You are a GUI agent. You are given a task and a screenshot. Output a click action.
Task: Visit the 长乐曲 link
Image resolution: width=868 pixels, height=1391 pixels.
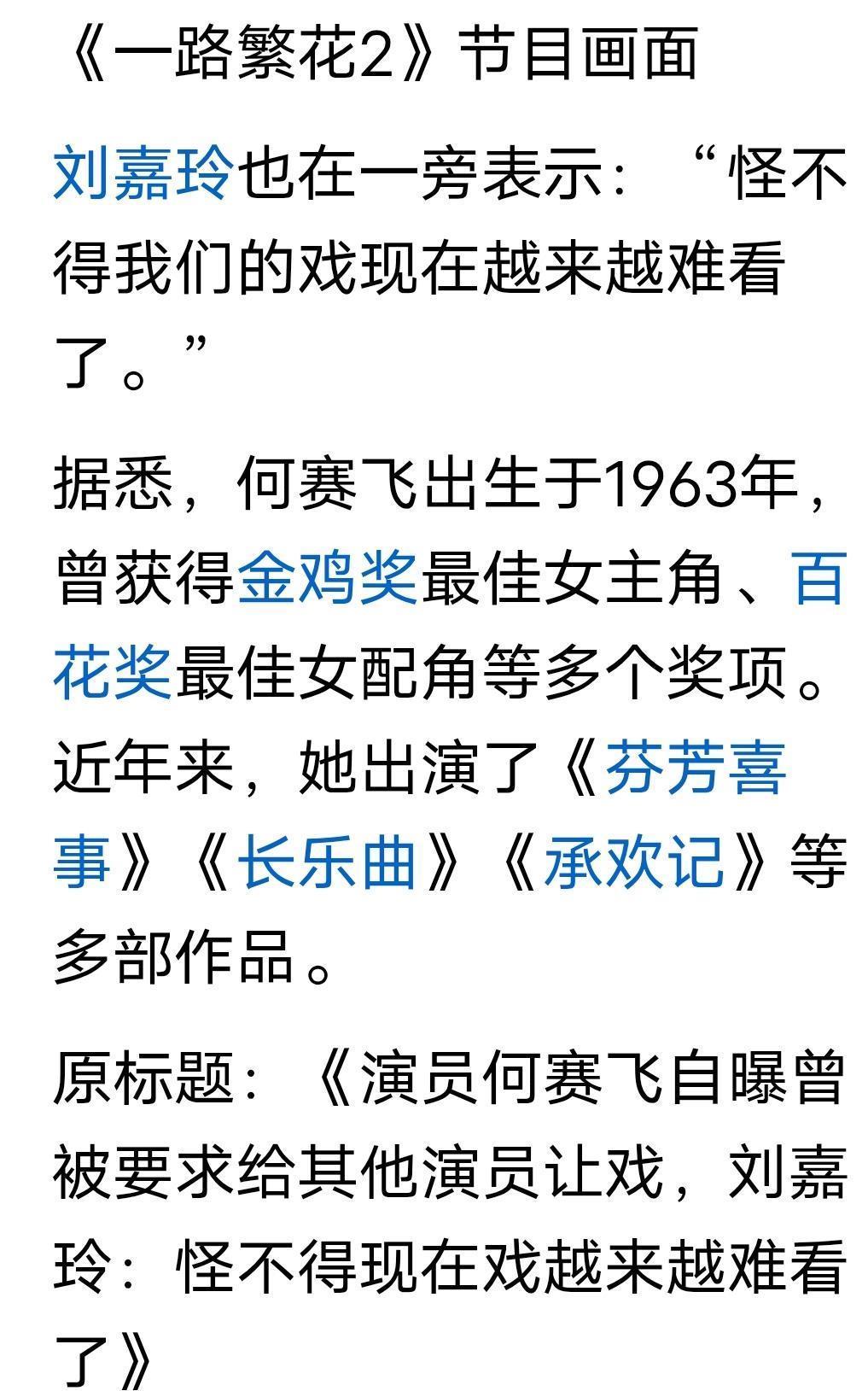point(328,859)
